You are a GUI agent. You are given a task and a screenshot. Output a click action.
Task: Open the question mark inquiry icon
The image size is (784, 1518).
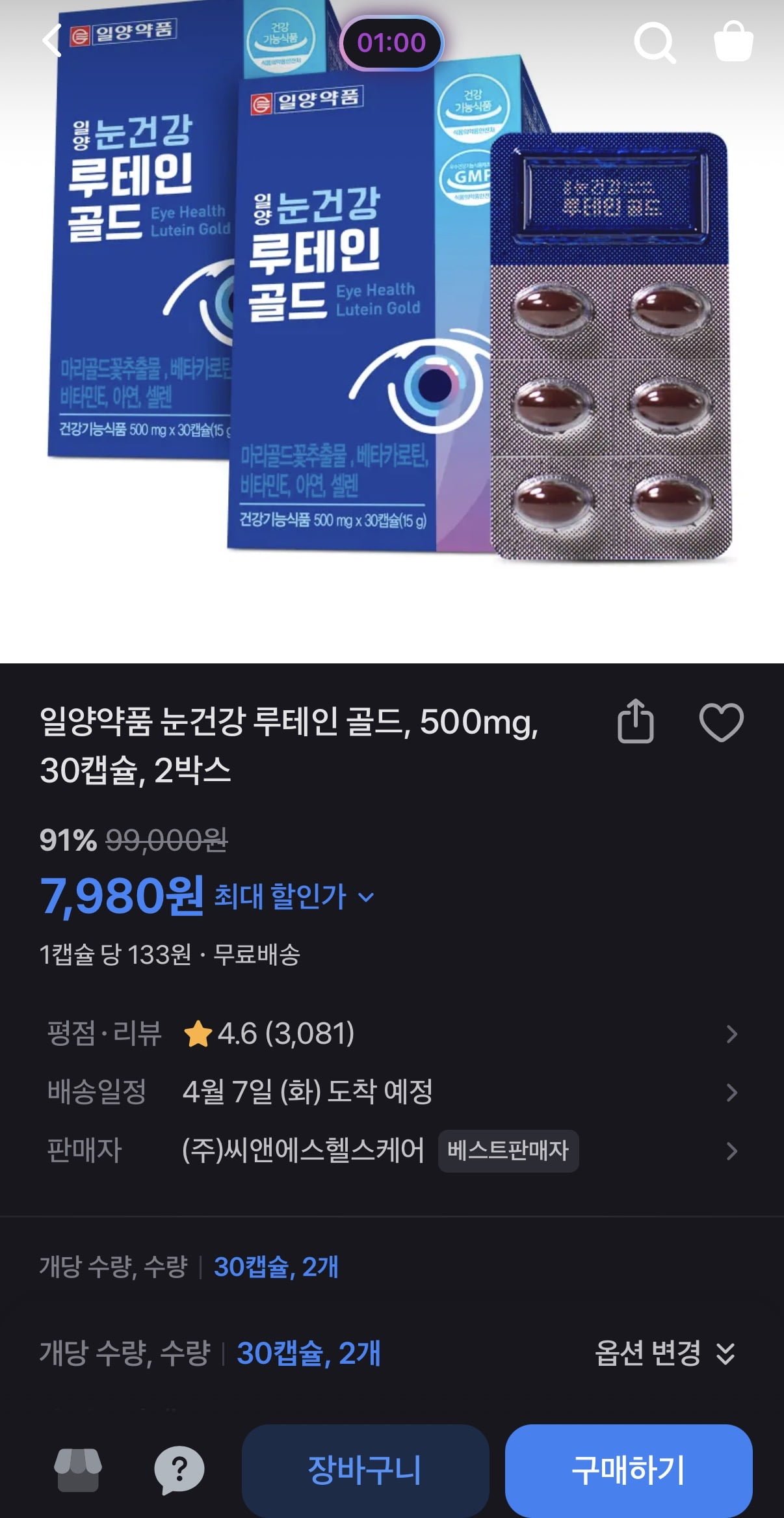tap(179, 1470)
